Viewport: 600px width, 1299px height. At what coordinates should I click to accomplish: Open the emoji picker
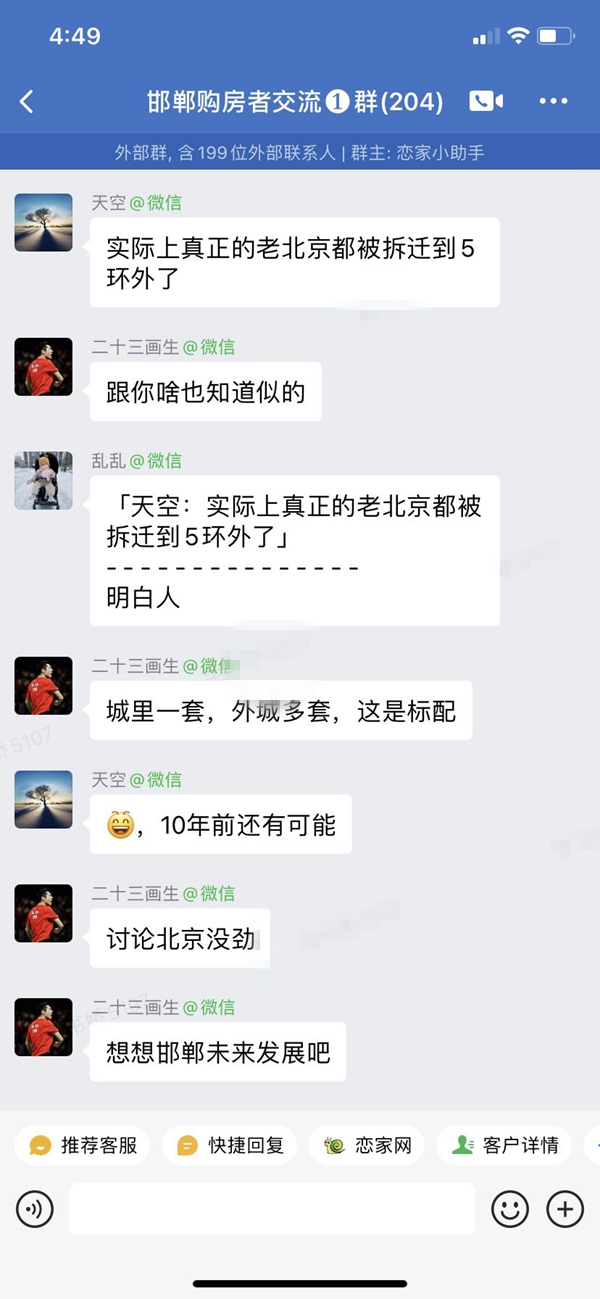[510, 1210]
